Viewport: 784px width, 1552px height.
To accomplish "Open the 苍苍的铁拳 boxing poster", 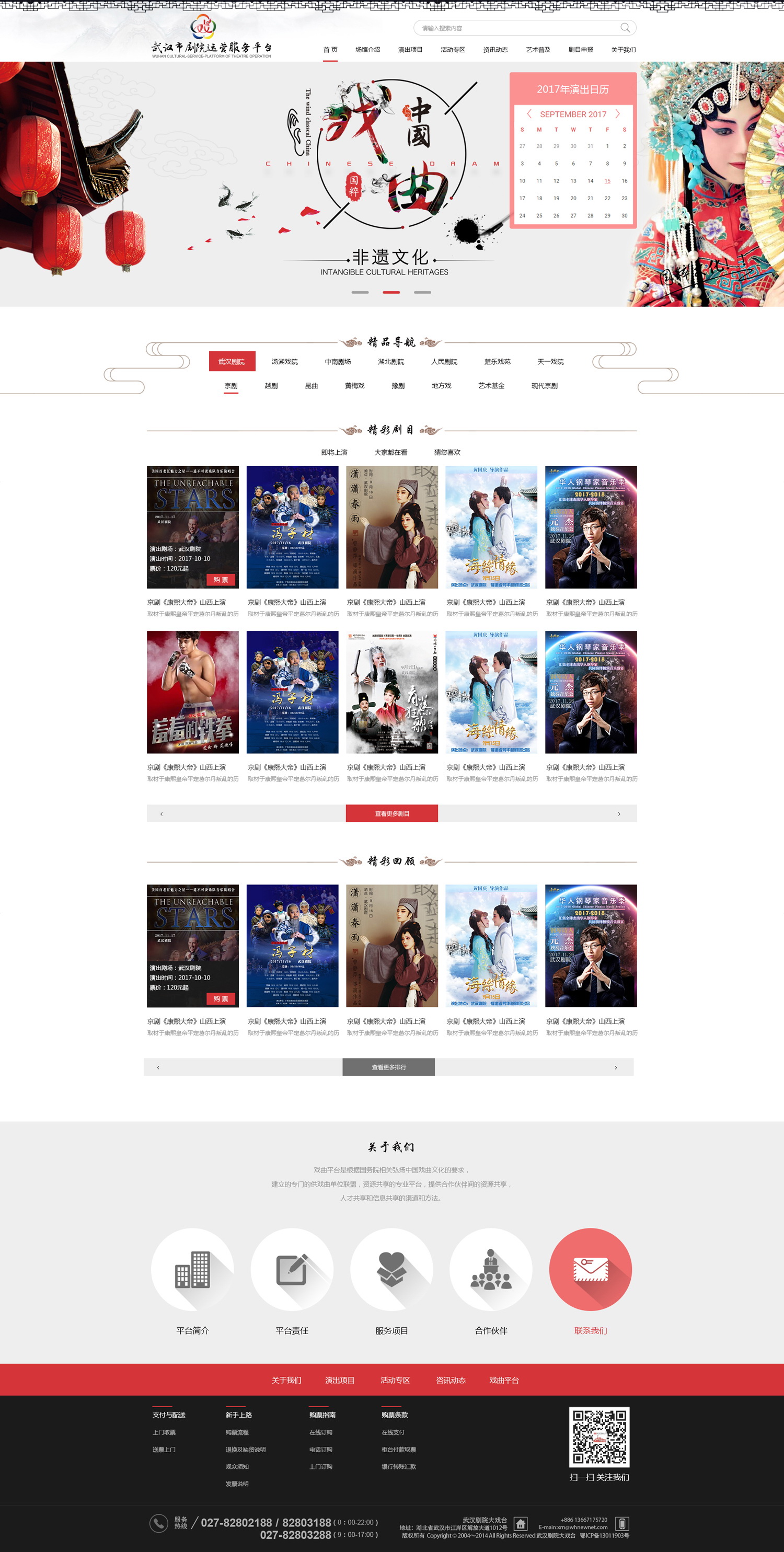I will [193, 692].
